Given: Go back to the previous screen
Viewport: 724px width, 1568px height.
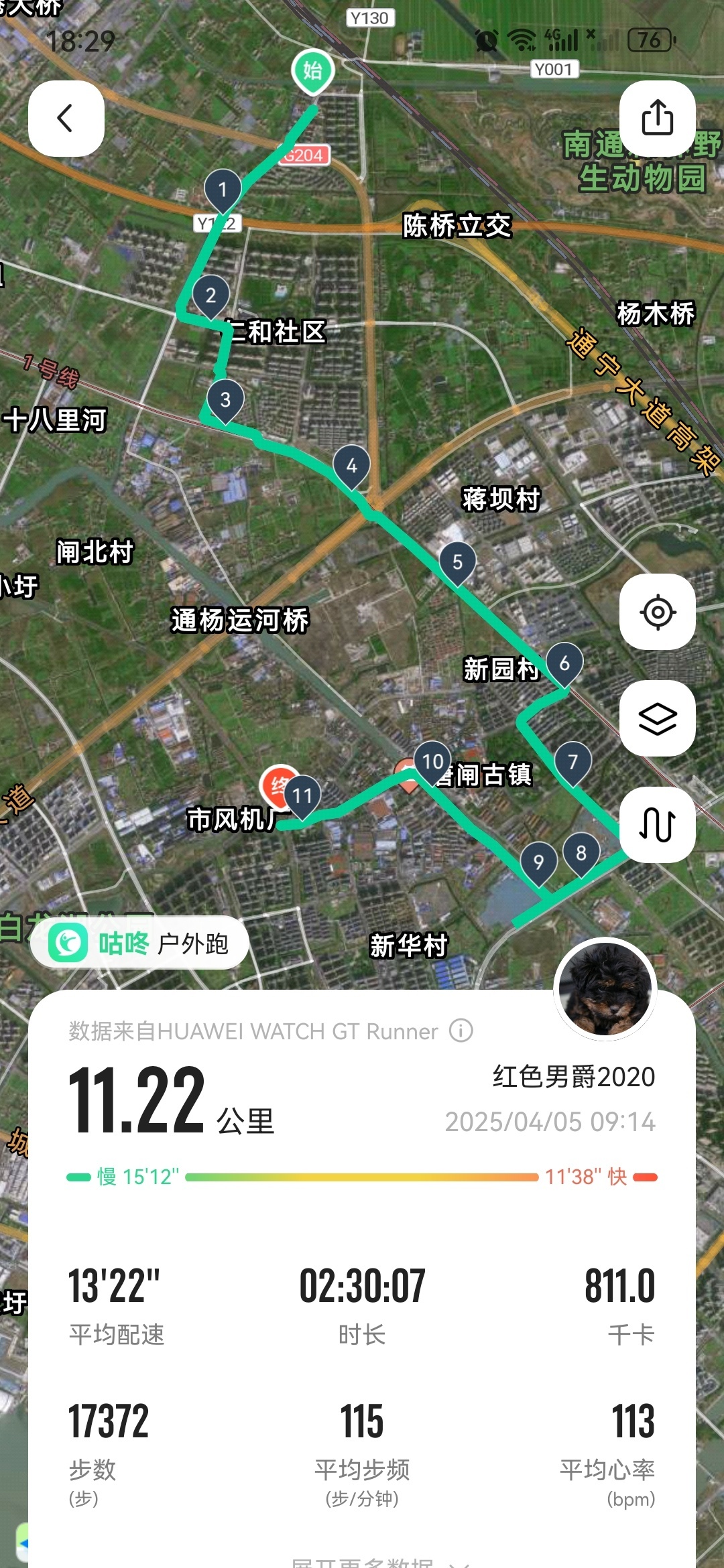Looking at the screenshot, I should point(66,119).
